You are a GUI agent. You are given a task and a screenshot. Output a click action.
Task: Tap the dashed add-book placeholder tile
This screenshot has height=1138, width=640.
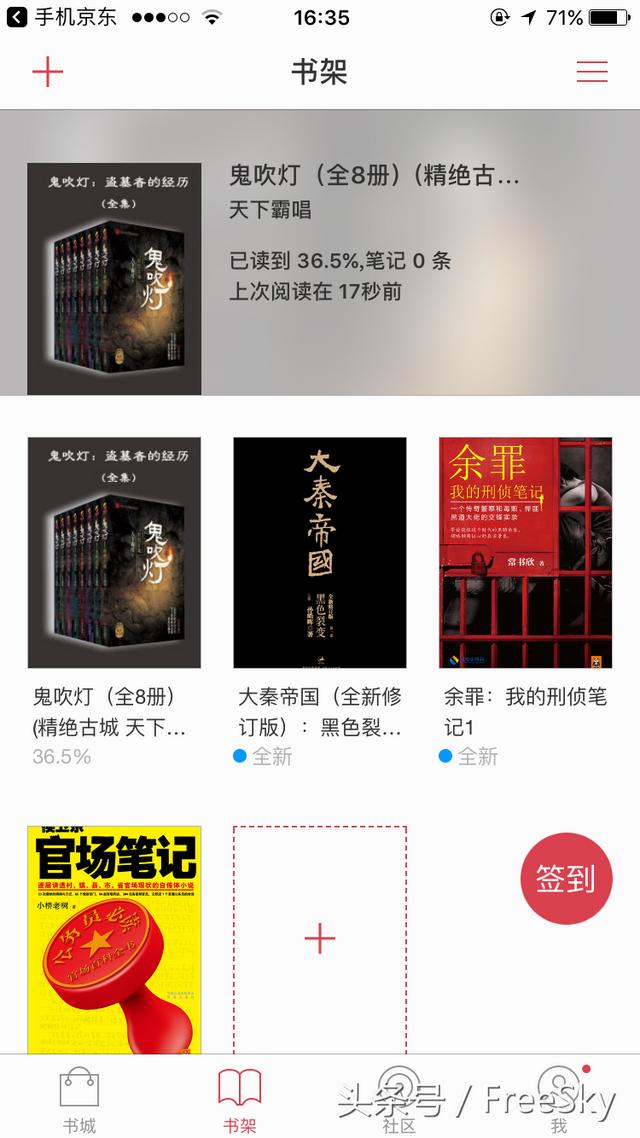pos(320,938)
